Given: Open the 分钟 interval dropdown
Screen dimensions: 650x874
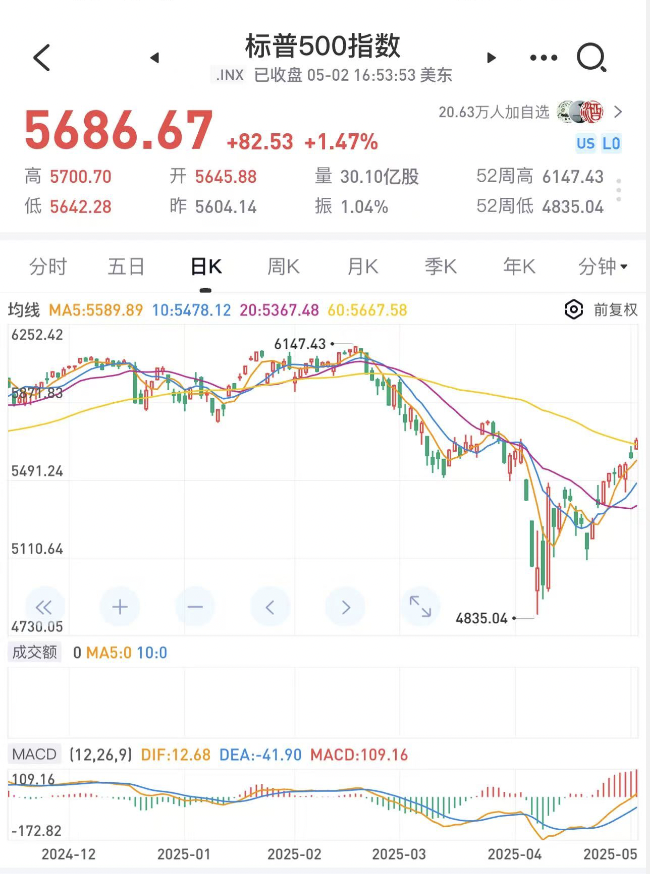Looking at the screenshot, I should point(603,267).
